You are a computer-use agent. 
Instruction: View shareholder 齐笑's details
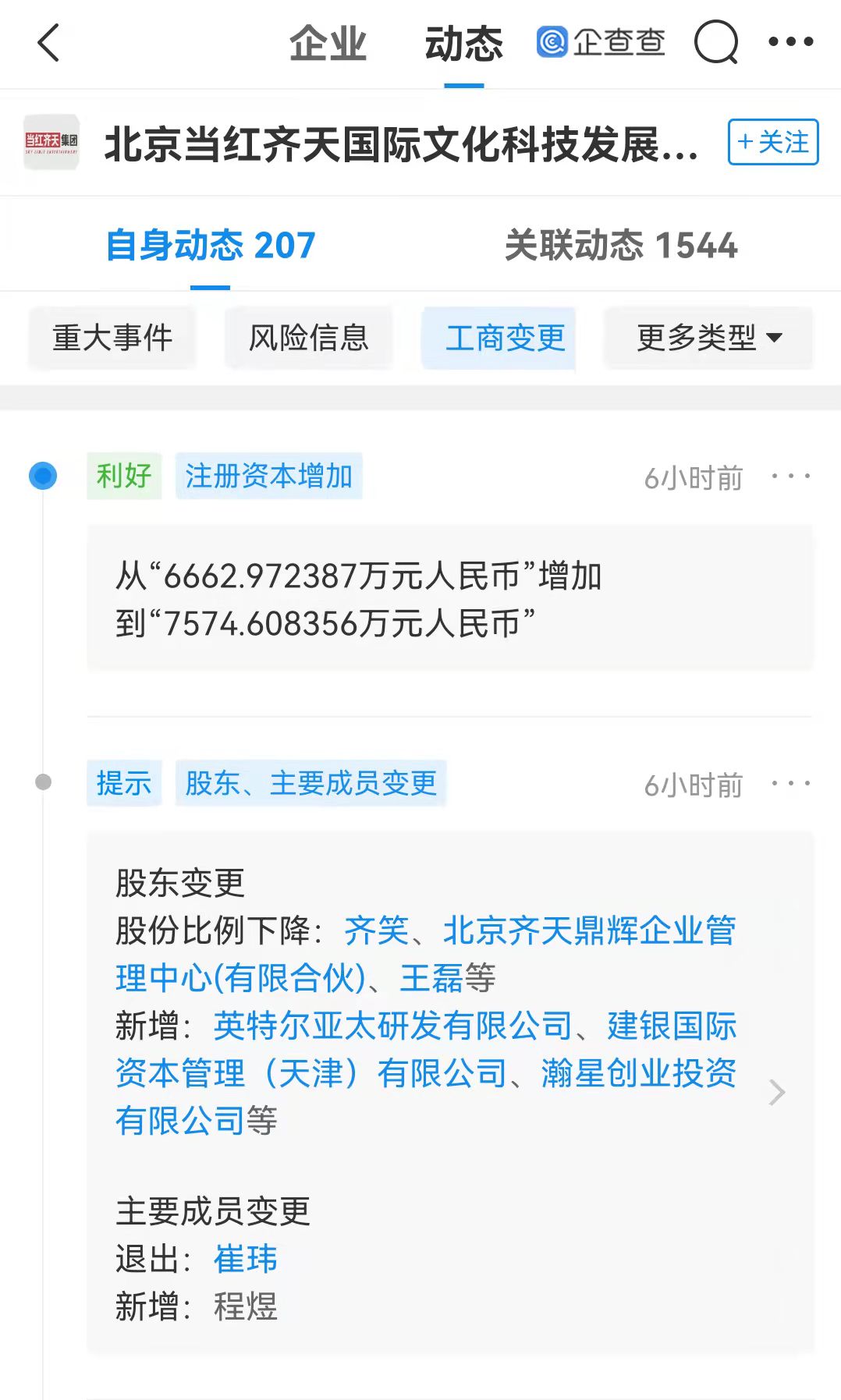click(x=376, y=930)
